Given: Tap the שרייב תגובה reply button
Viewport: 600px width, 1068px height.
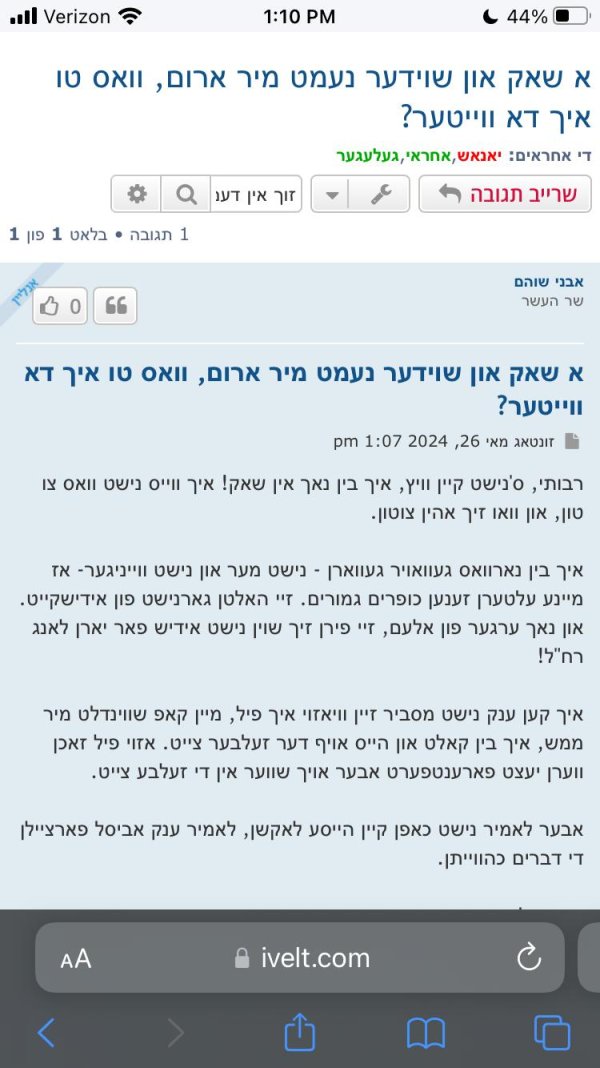Looking at the screenshot, I should tap(504, 195).
